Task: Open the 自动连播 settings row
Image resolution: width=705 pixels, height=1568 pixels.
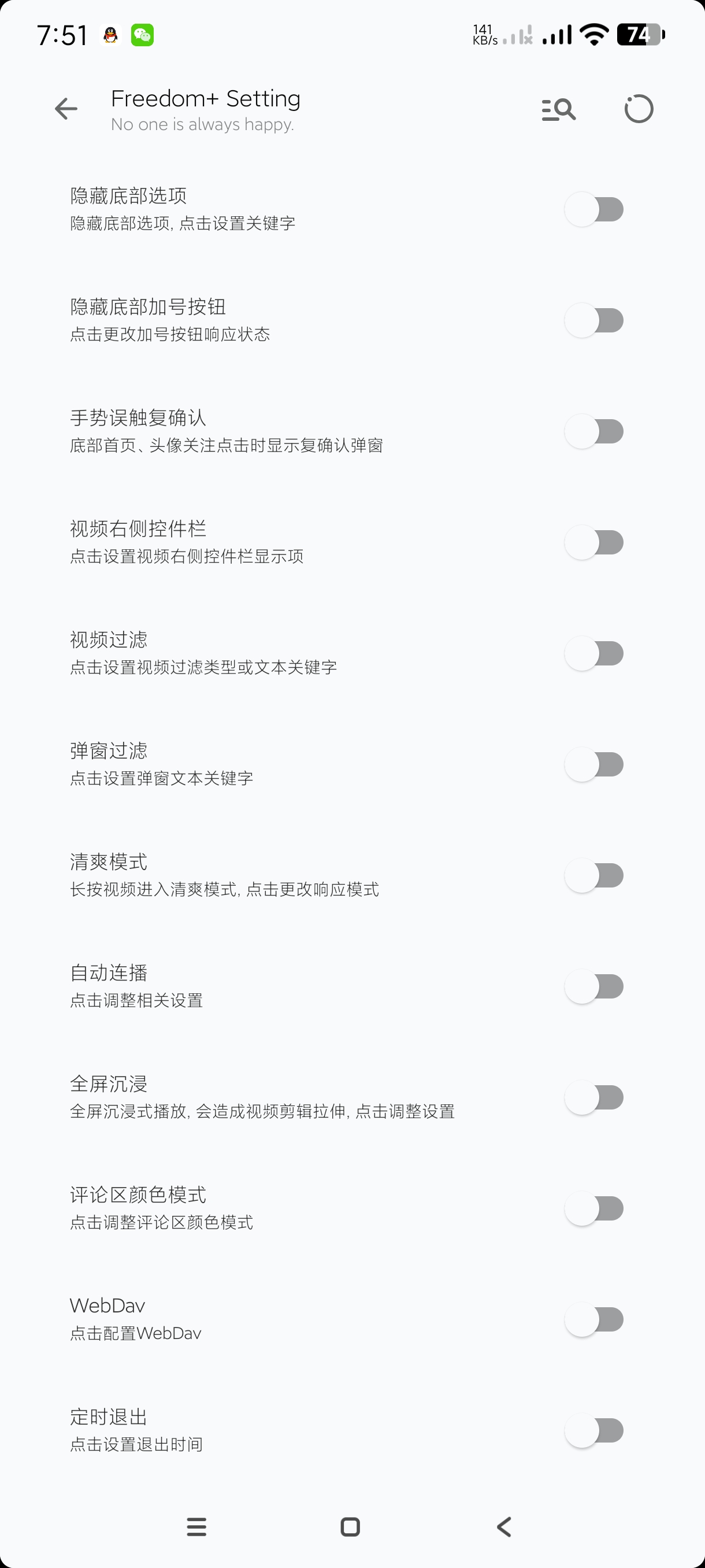Action: (x=243, y=986)
